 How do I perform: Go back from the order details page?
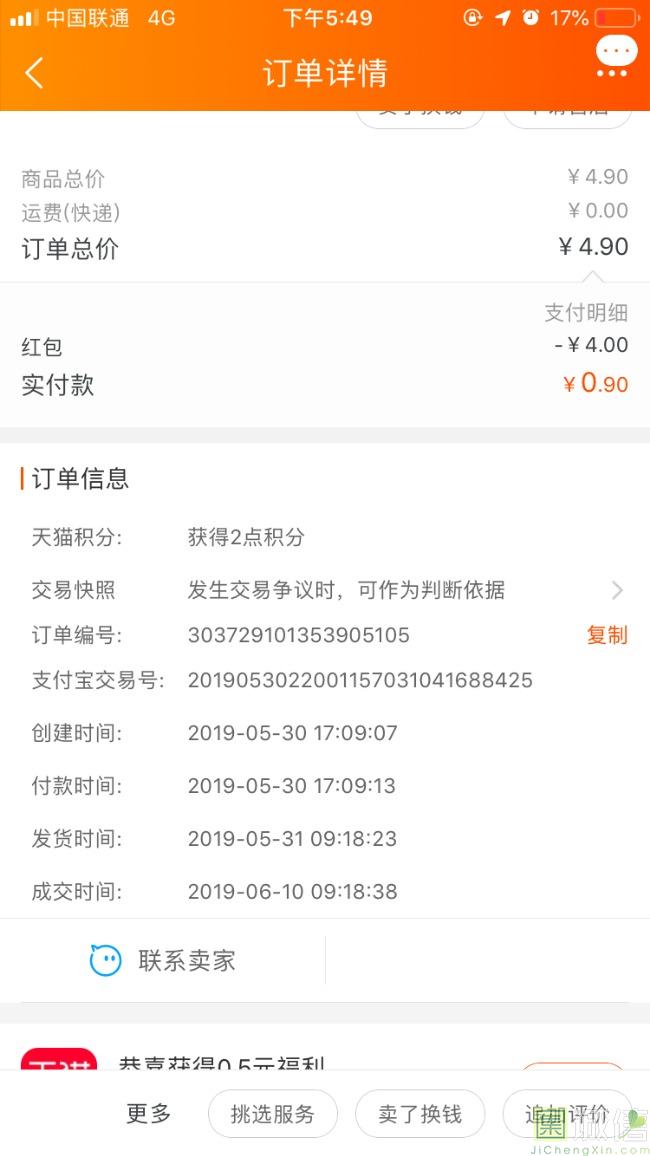(34, 73)
